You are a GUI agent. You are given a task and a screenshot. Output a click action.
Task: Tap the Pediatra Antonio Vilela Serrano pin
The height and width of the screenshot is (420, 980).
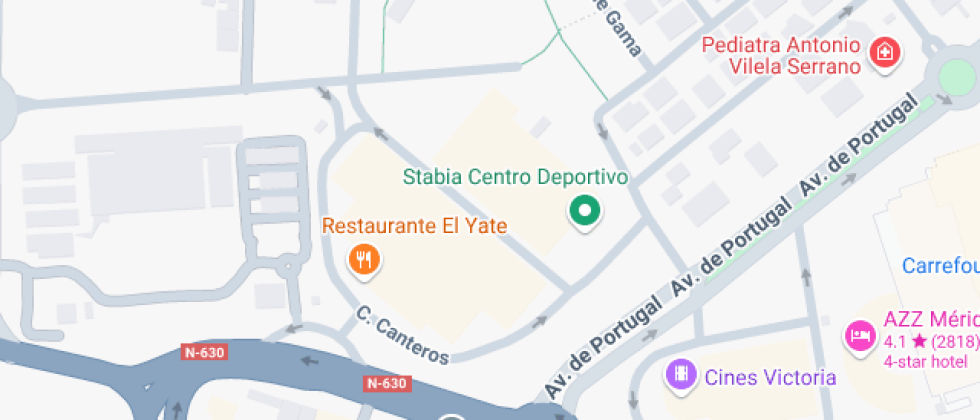(x=884, y=53)
